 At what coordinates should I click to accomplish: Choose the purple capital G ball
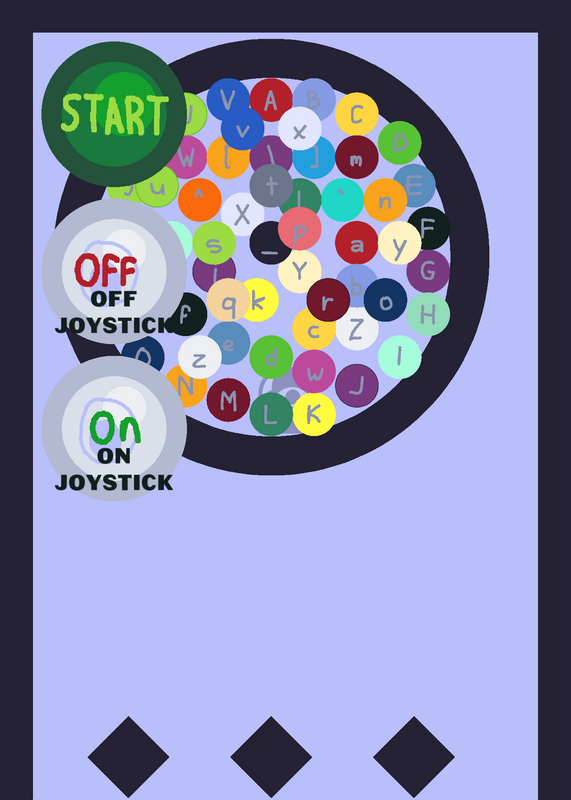(x=428, y=271)
